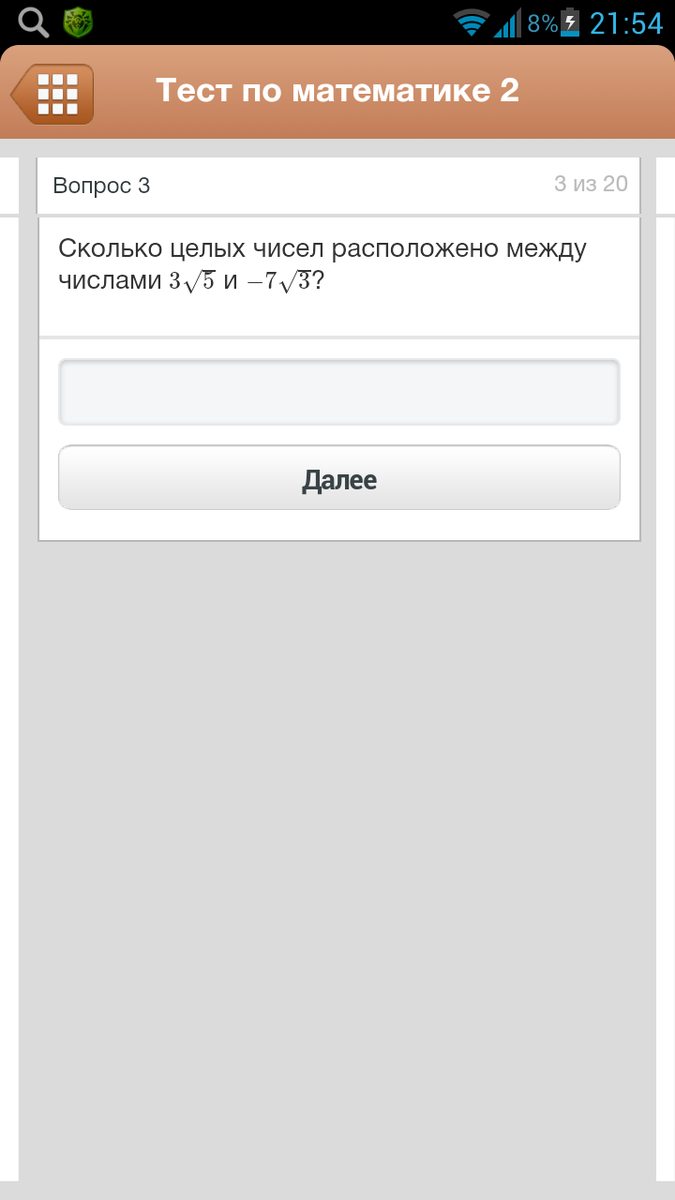Image resolution: width=675 pixels, height=1200 pixels.
Task: Open the question grid menu button
Action: (55, 94)
